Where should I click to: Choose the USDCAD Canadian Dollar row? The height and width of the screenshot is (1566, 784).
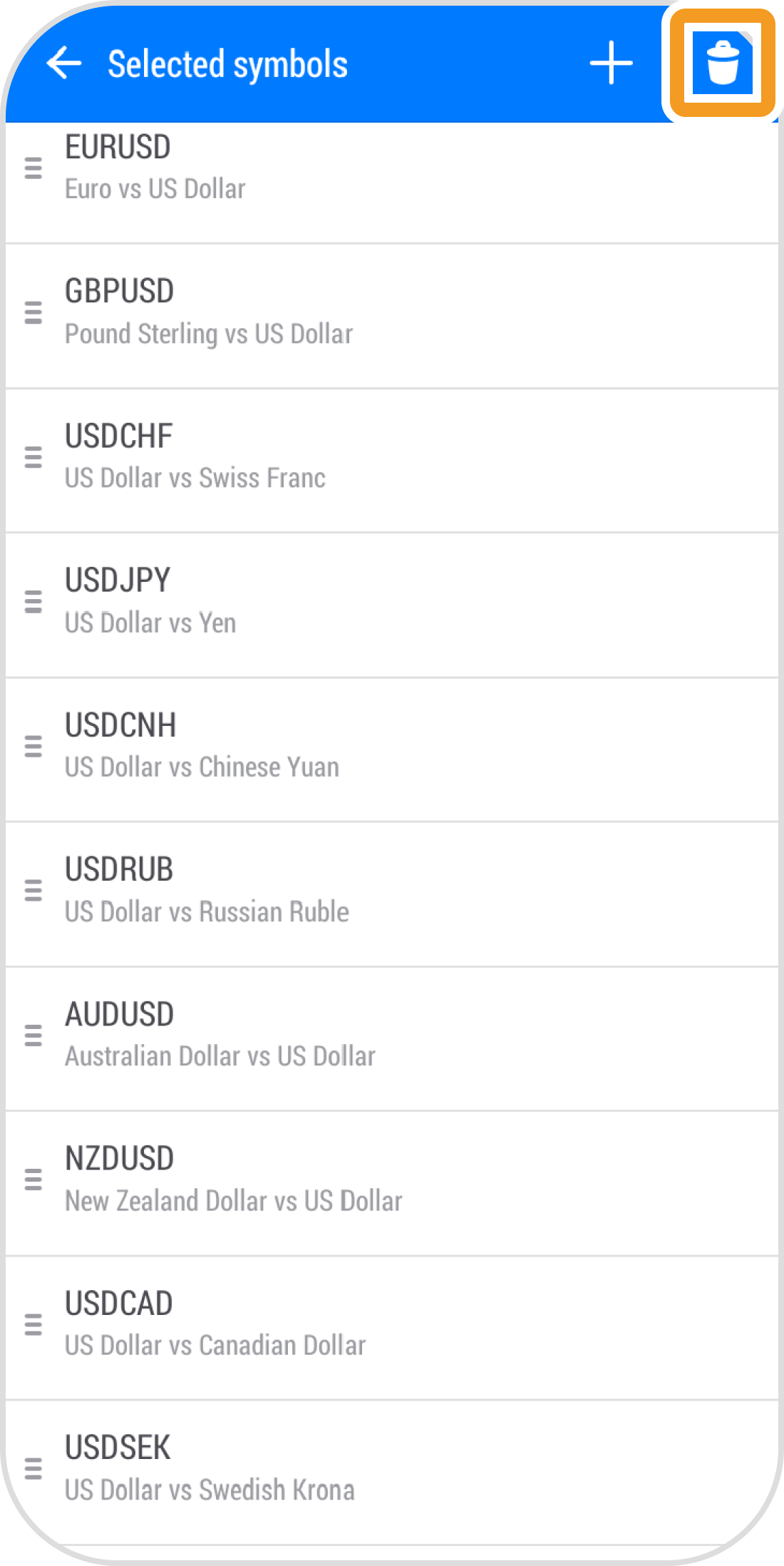(x=392, y=1326)
